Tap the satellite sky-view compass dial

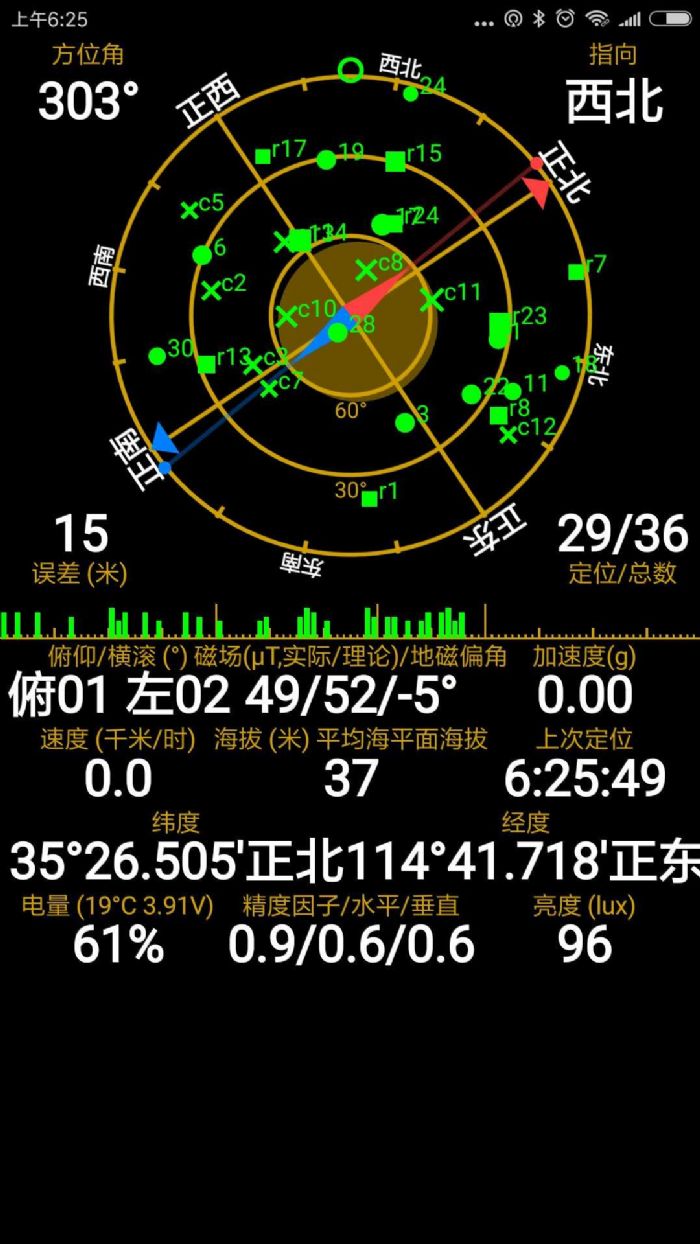click(x=349, y=312)
